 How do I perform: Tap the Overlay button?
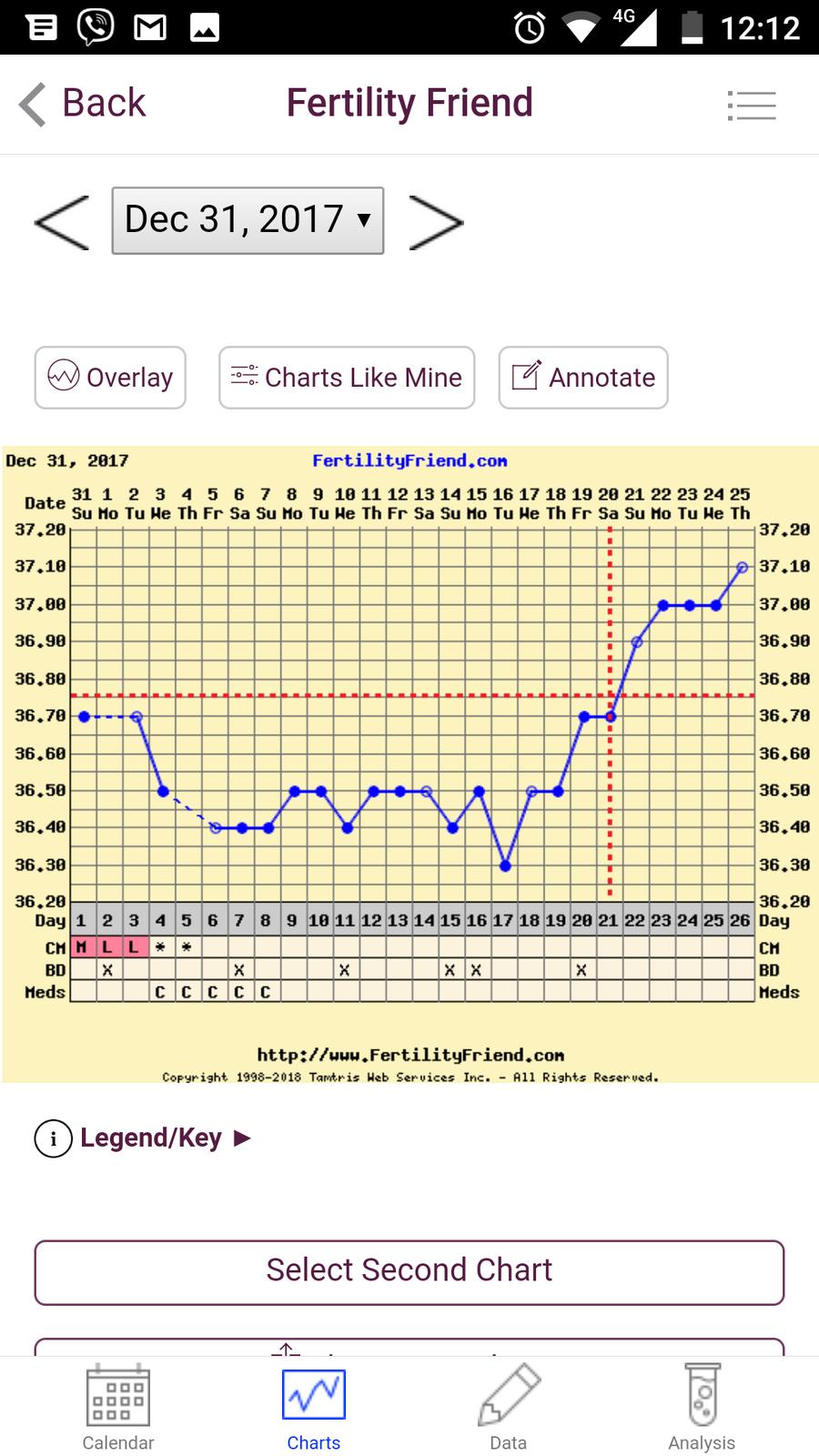pos(110,378)
